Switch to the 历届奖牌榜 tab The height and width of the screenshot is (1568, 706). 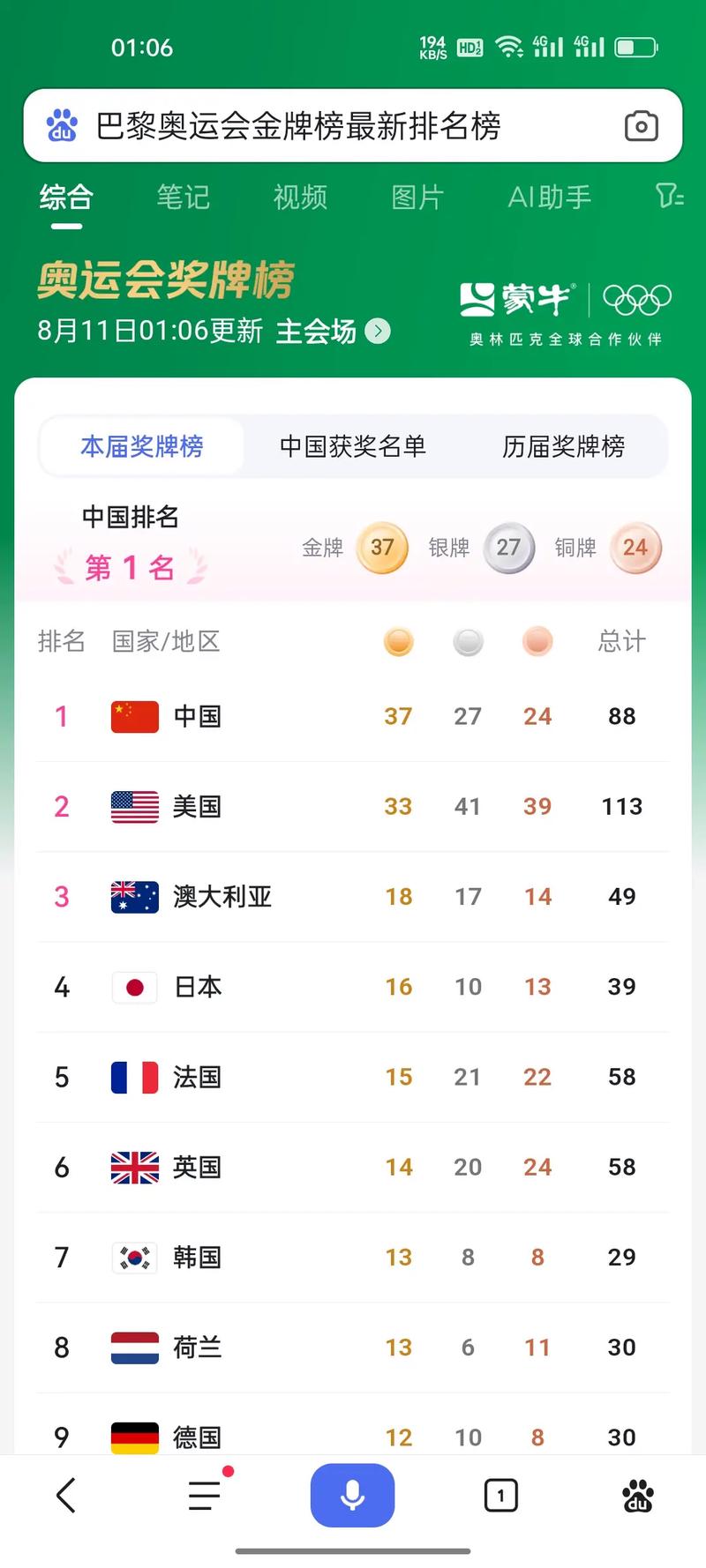(566, 447)
